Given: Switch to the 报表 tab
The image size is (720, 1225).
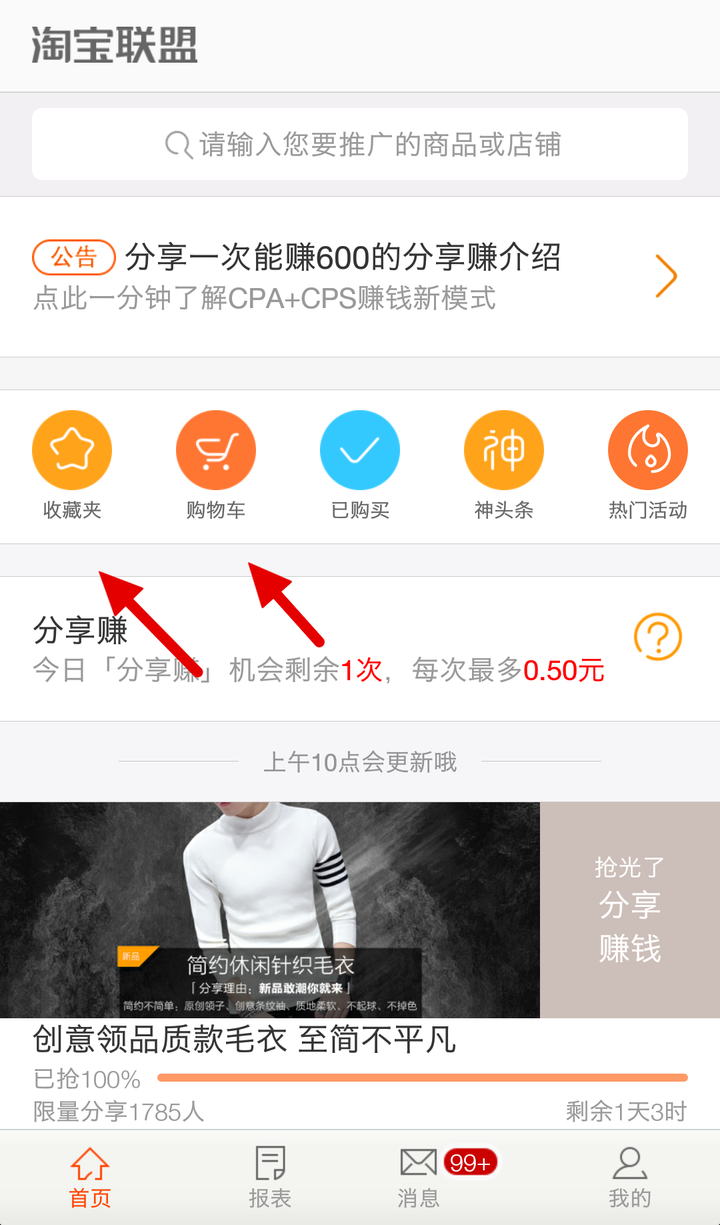Looking at the screenshot, I should 270,1178.
